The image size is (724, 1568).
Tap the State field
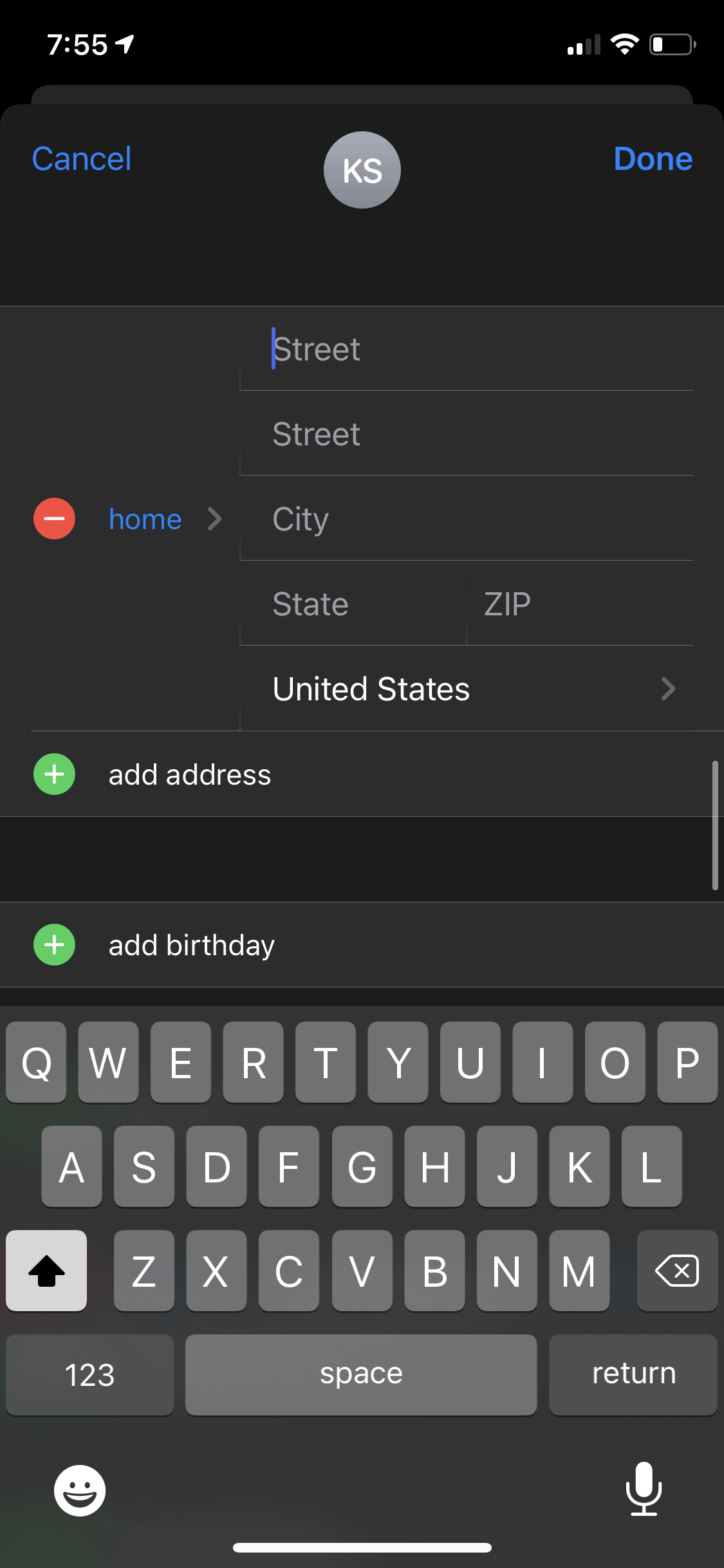[x=353, y=604]
